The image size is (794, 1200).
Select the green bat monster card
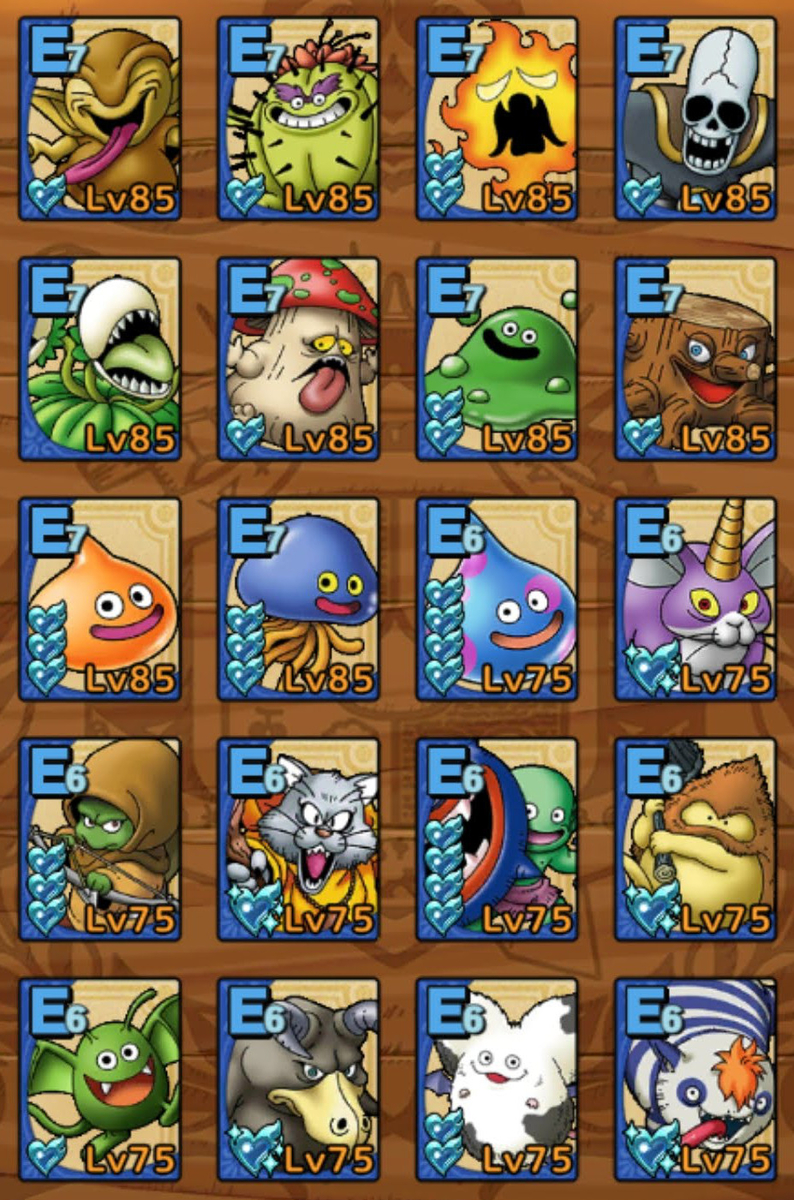(100, 1078)
